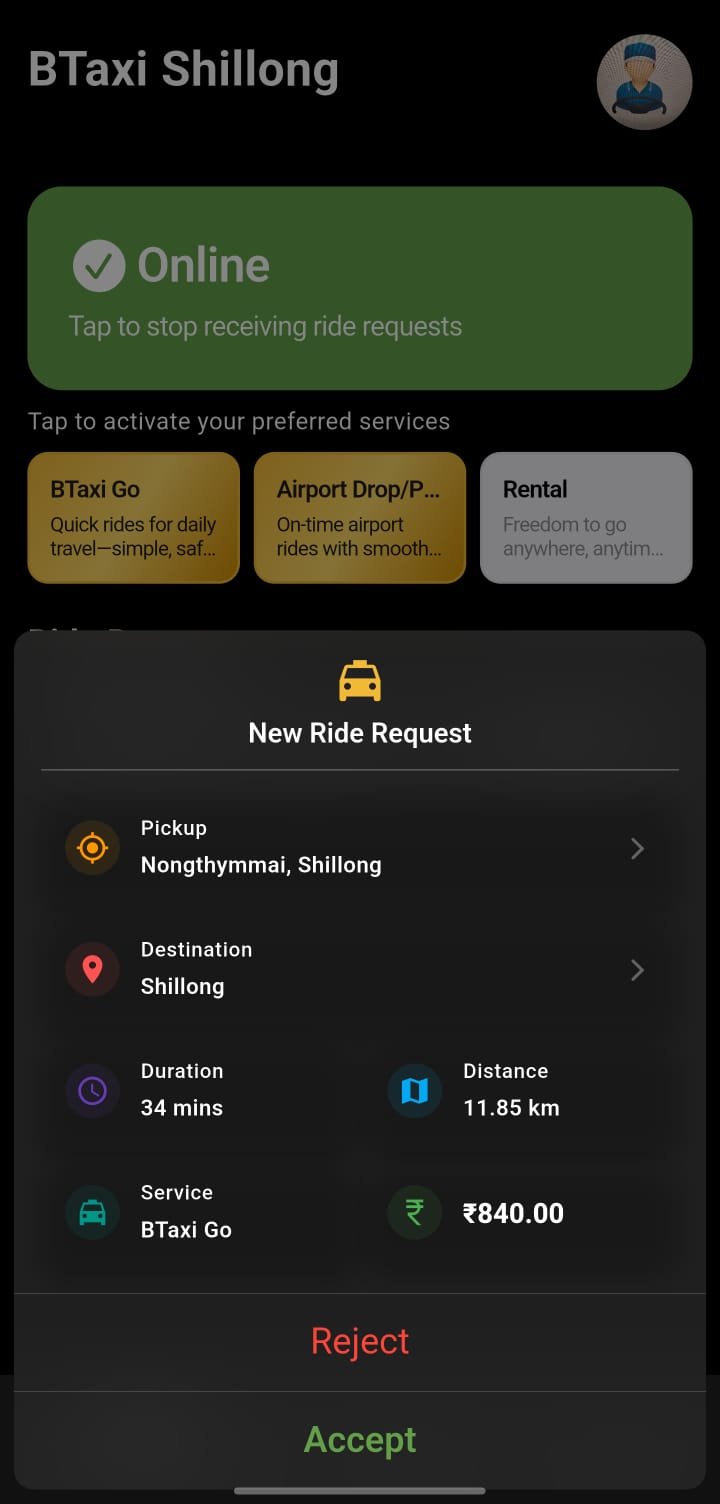Toggle the BTaxi Go service
Viewport: 720px width, 1504px height.
tap(133, 517)
